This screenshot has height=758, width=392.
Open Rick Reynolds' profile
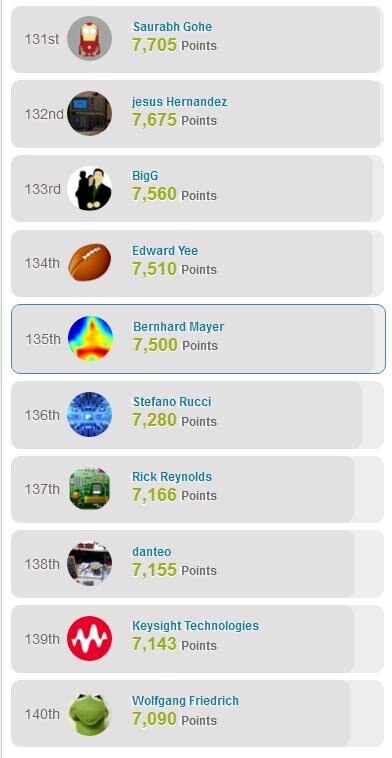172,477
